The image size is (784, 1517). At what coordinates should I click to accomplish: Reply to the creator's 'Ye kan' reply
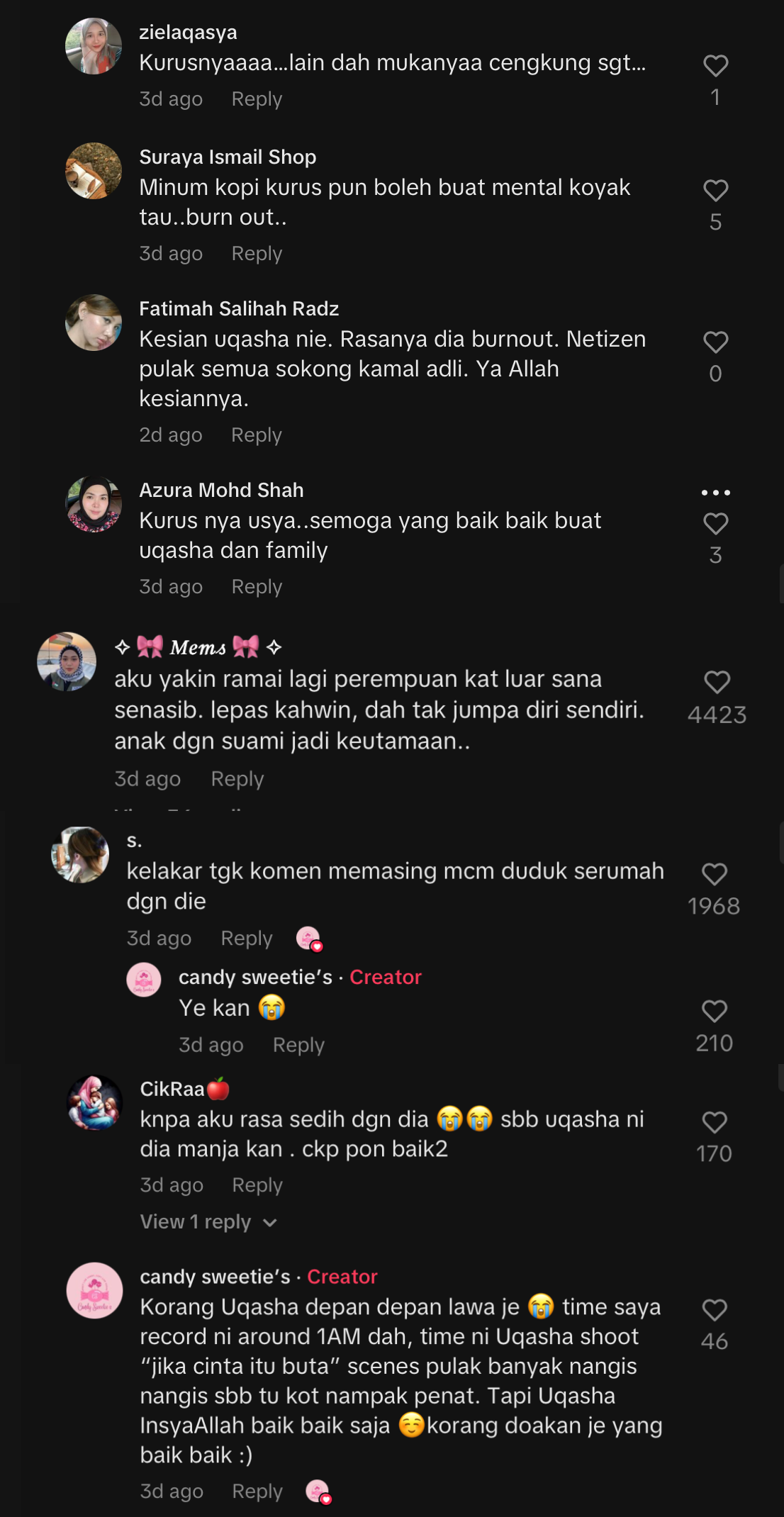[x=298, y=1045]
